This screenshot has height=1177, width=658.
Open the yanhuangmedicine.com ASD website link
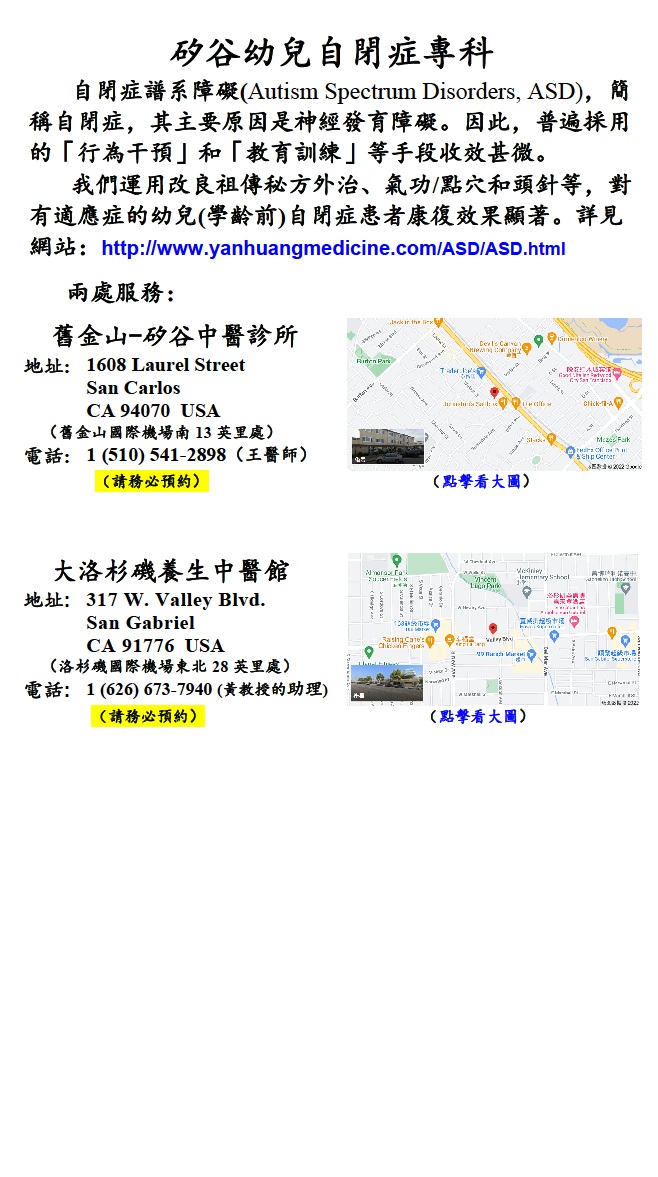333,249
